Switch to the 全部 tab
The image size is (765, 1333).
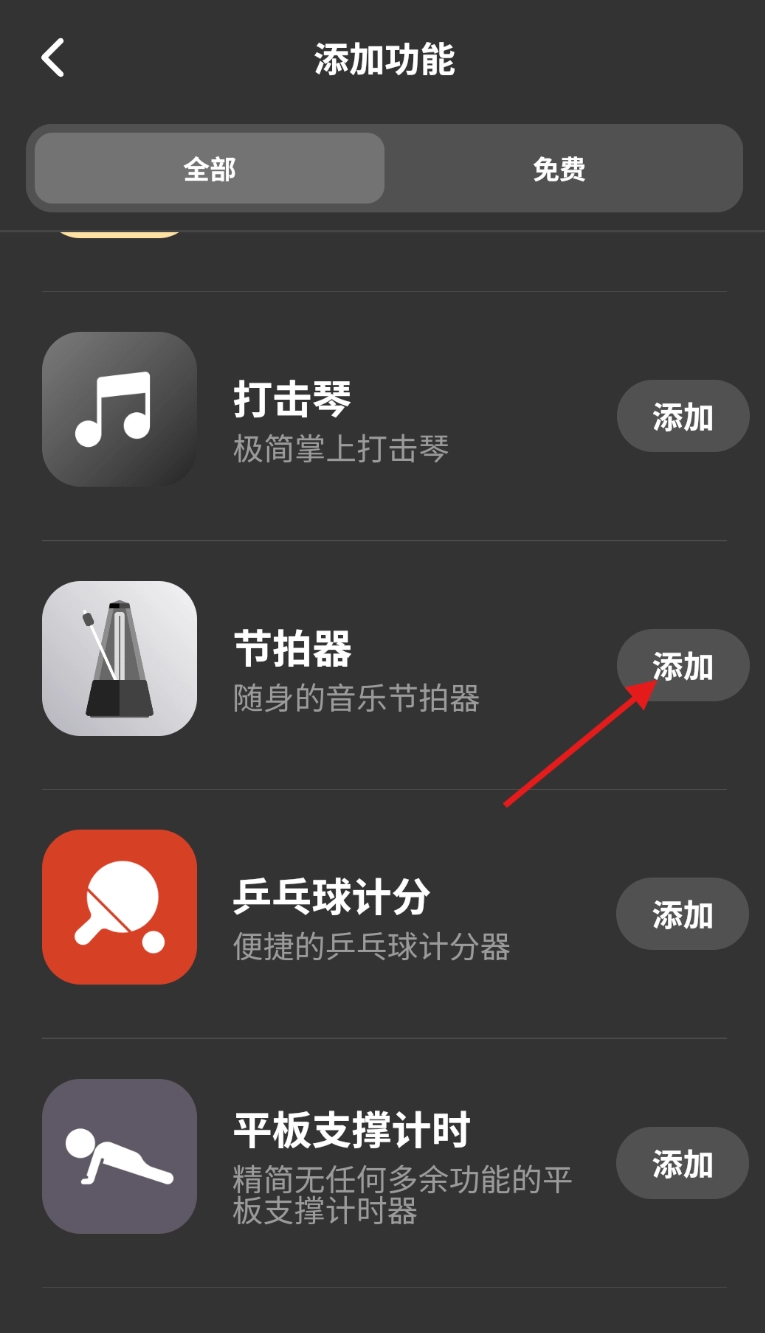210,169
